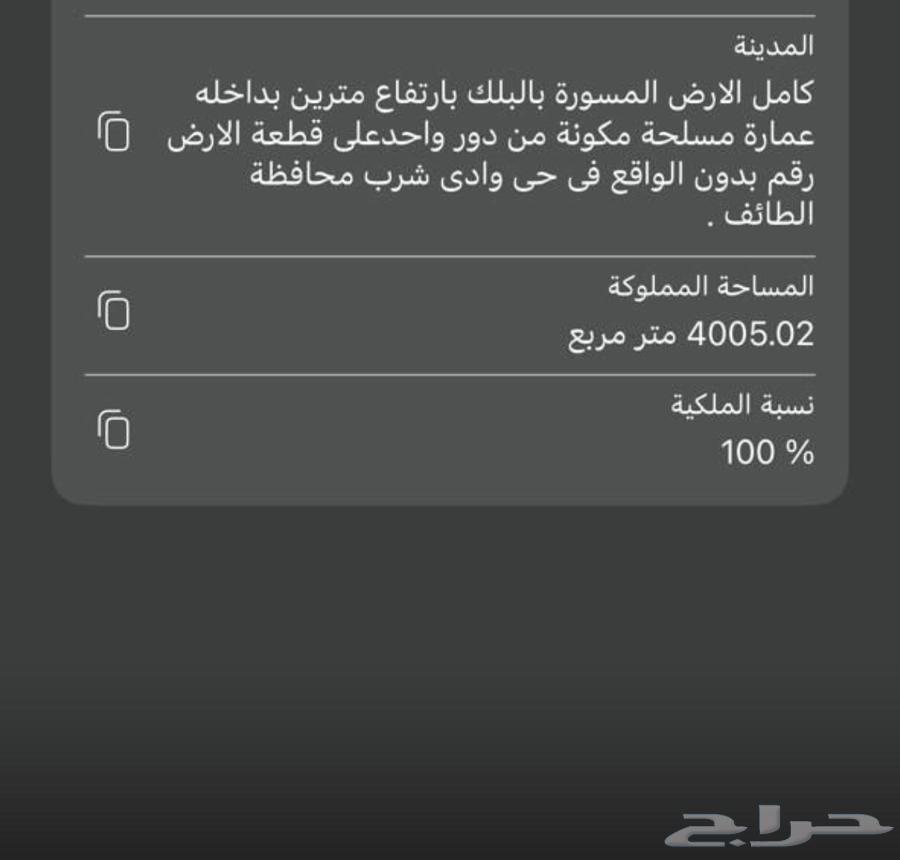The width and height of the screenshot is (900, 860).
Task: Copy the المدينة property description text
Action: pos(114,133)
